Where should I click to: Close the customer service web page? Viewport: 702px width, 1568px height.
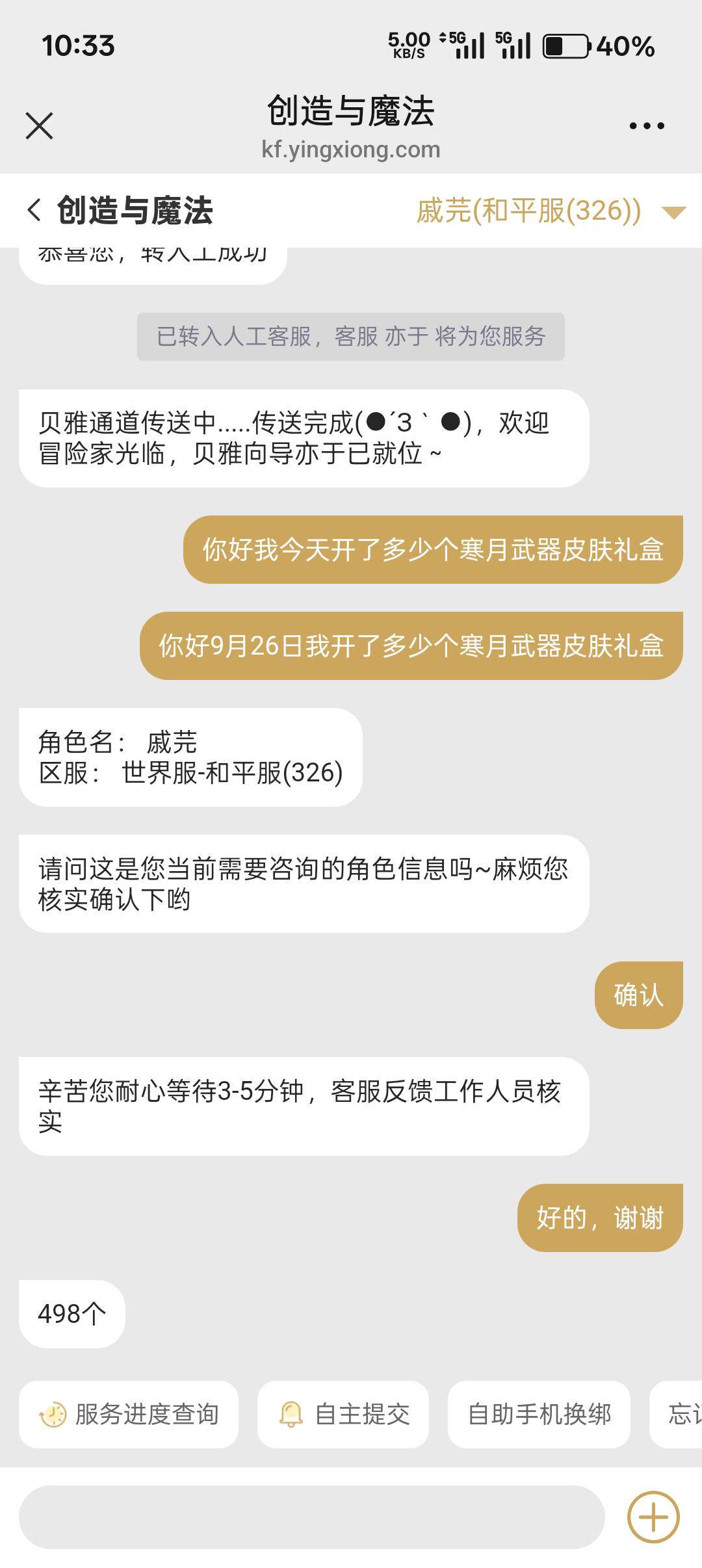pyautogui.click(x=39, y=125)
